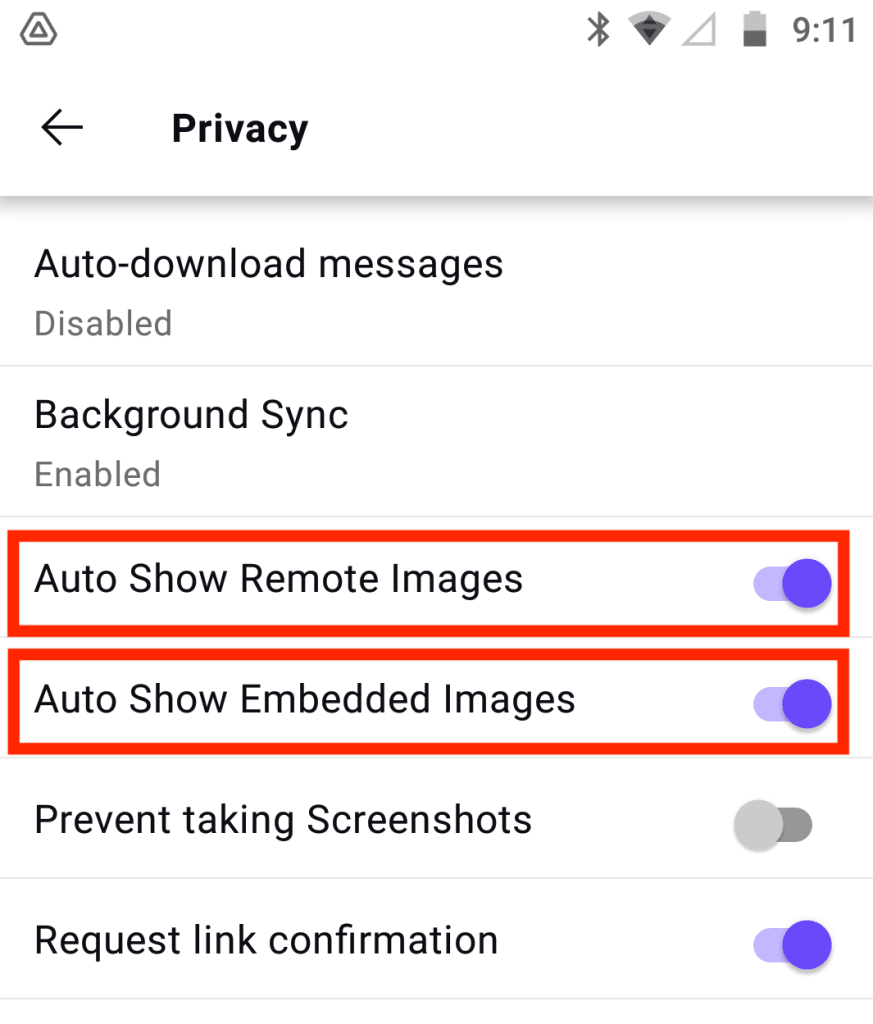This screenshot has height=1024, width=873.
Task: Enable Prevent taking Screenshots
Action: 773,825
